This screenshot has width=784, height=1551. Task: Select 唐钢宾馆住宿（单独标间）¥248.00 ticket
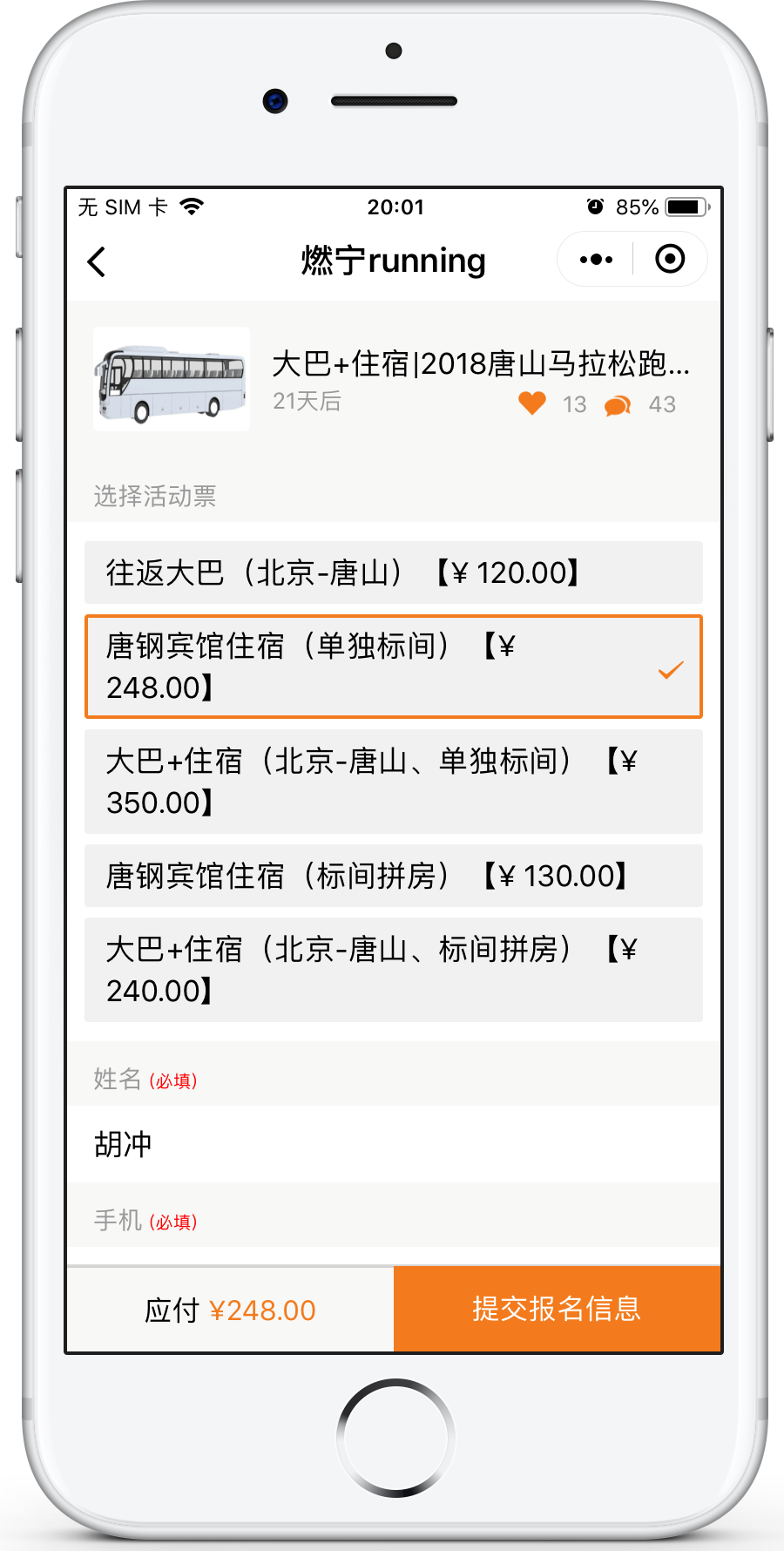(394, 667)
